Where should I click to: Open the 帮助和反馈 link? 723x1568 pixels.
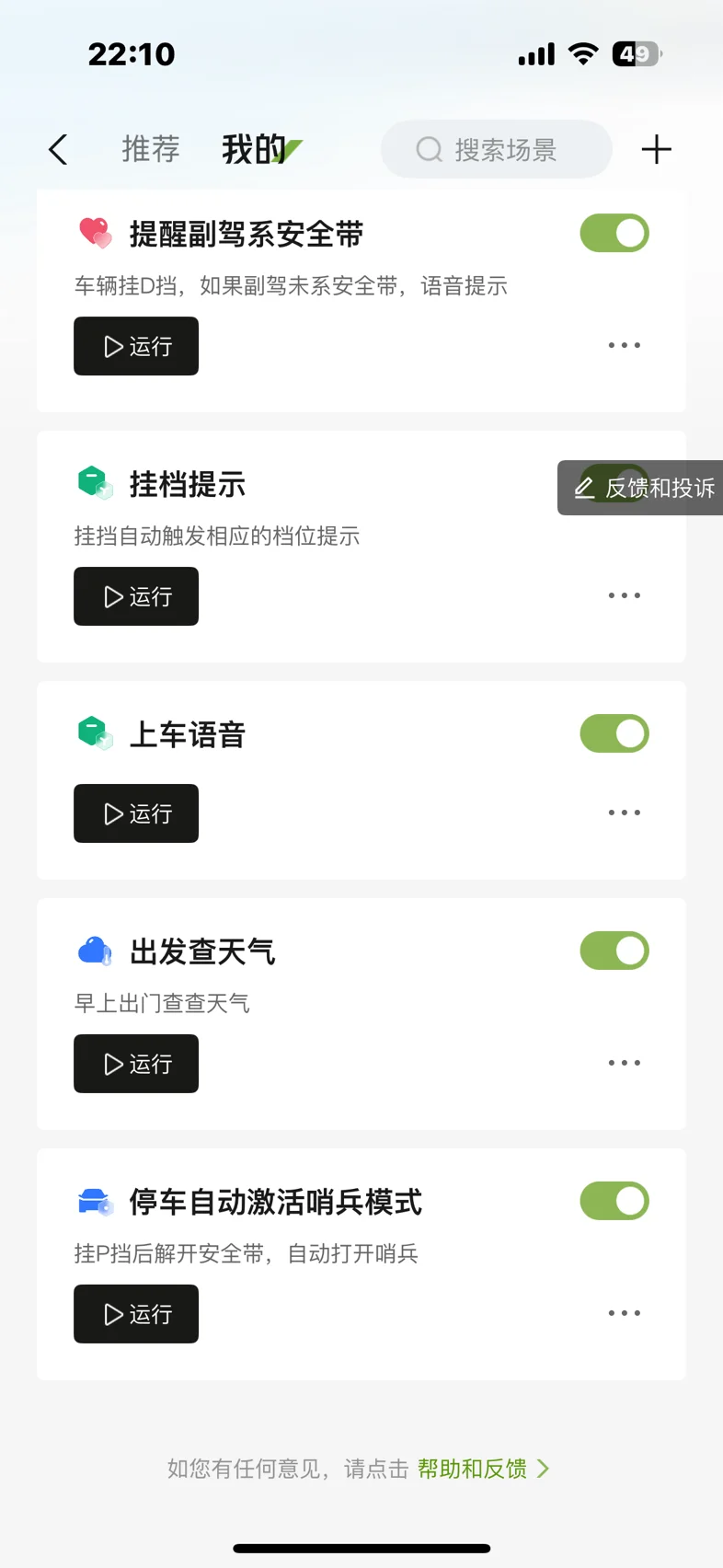(482, 1469)
